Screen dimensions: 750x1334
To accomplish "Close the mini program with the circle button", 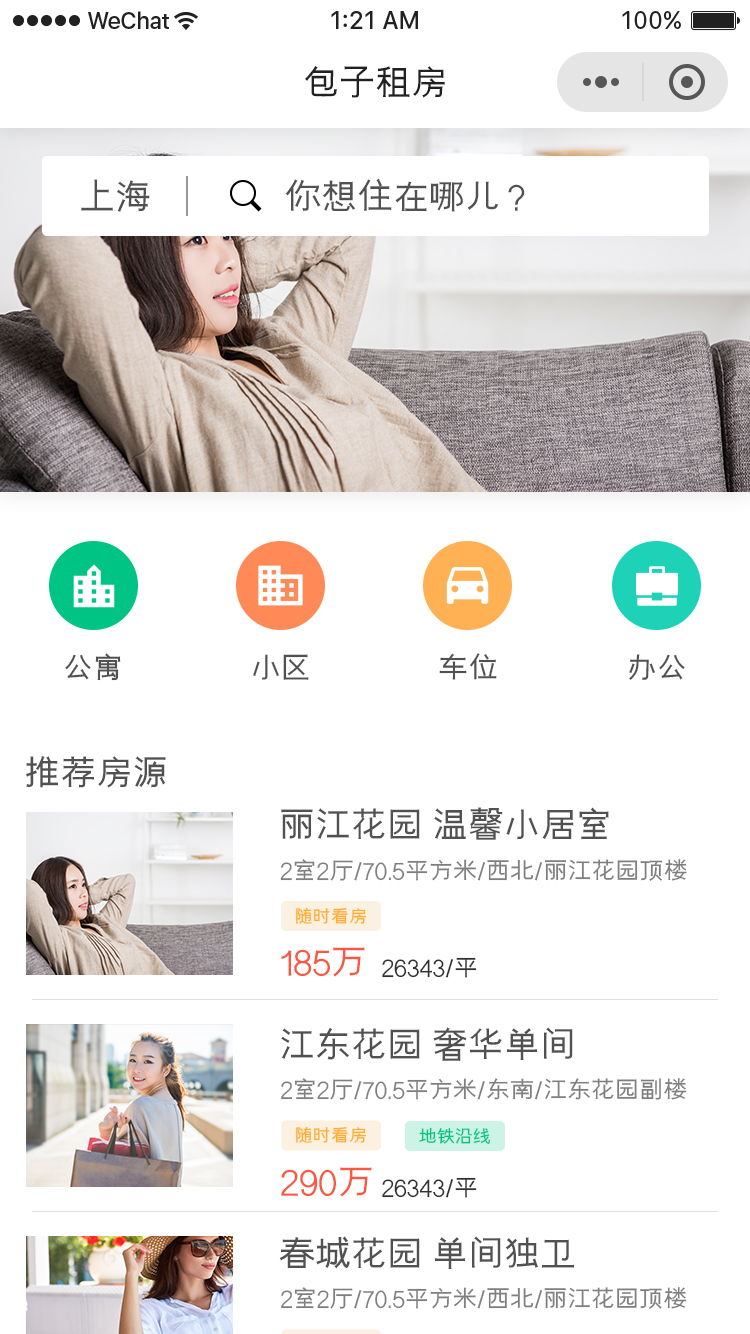I will 686,82.
